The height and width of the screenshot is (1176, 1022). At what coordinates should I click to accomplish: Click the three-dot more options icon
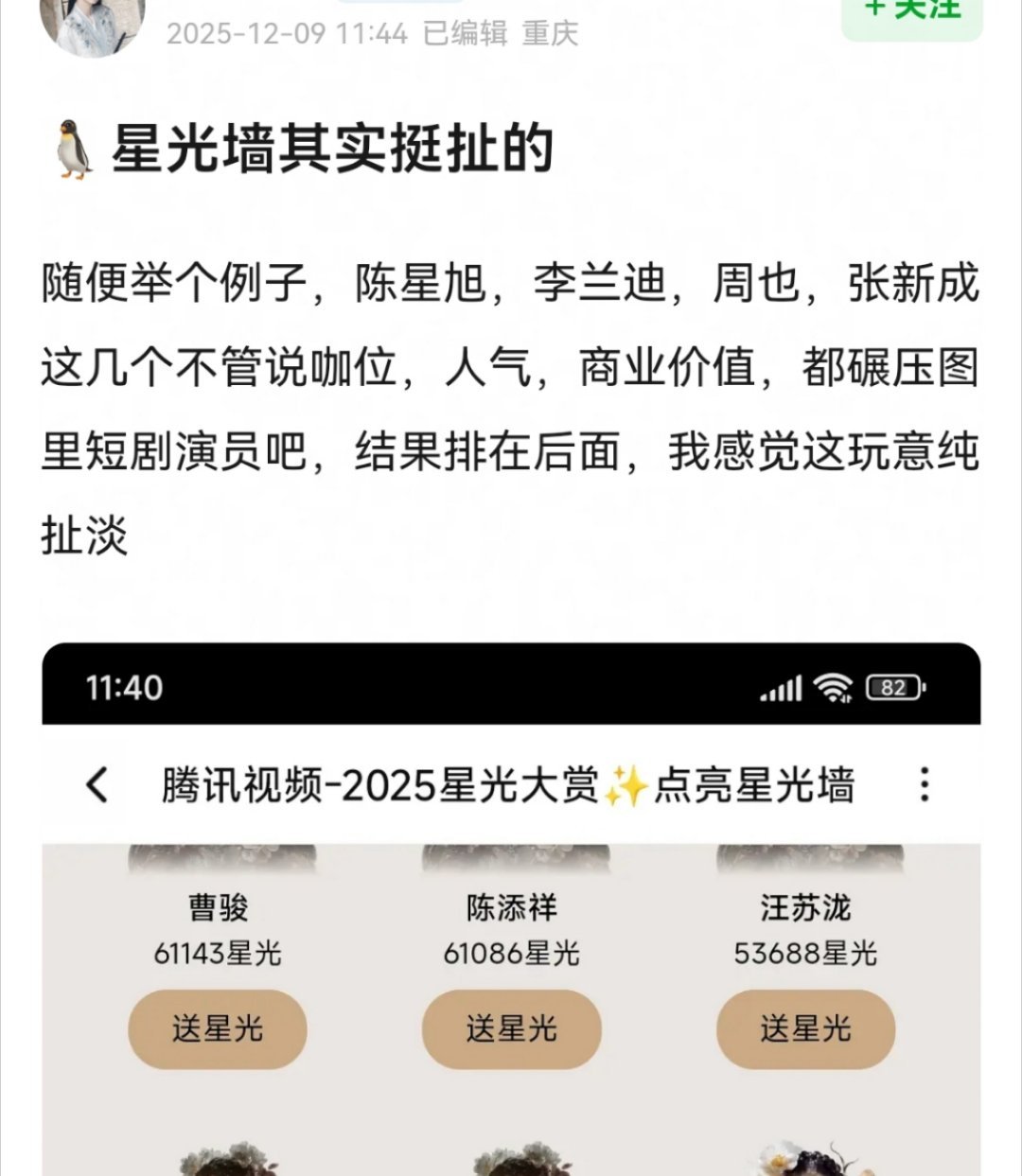click(925, 784)
